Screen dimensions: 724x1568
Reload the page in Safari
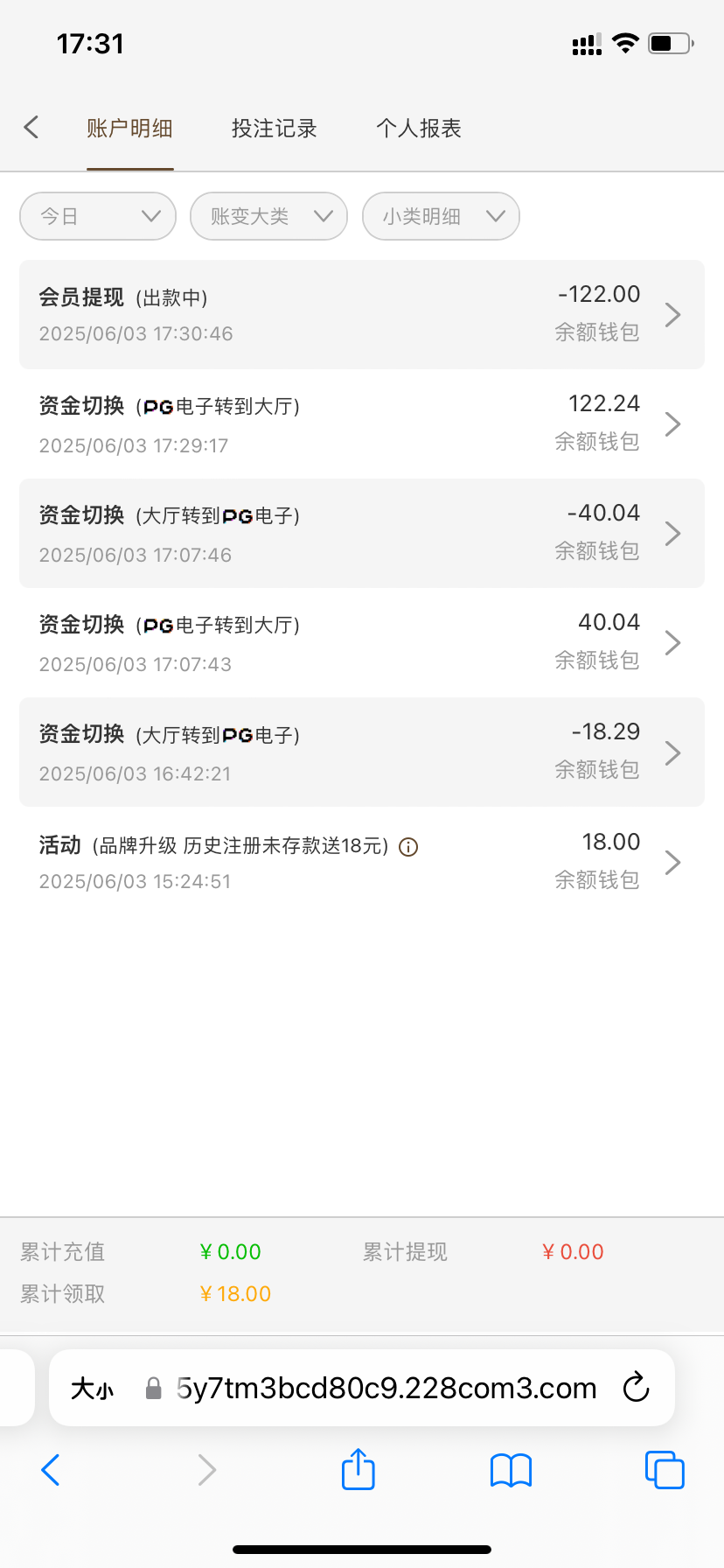click(x=636, y=1388)
